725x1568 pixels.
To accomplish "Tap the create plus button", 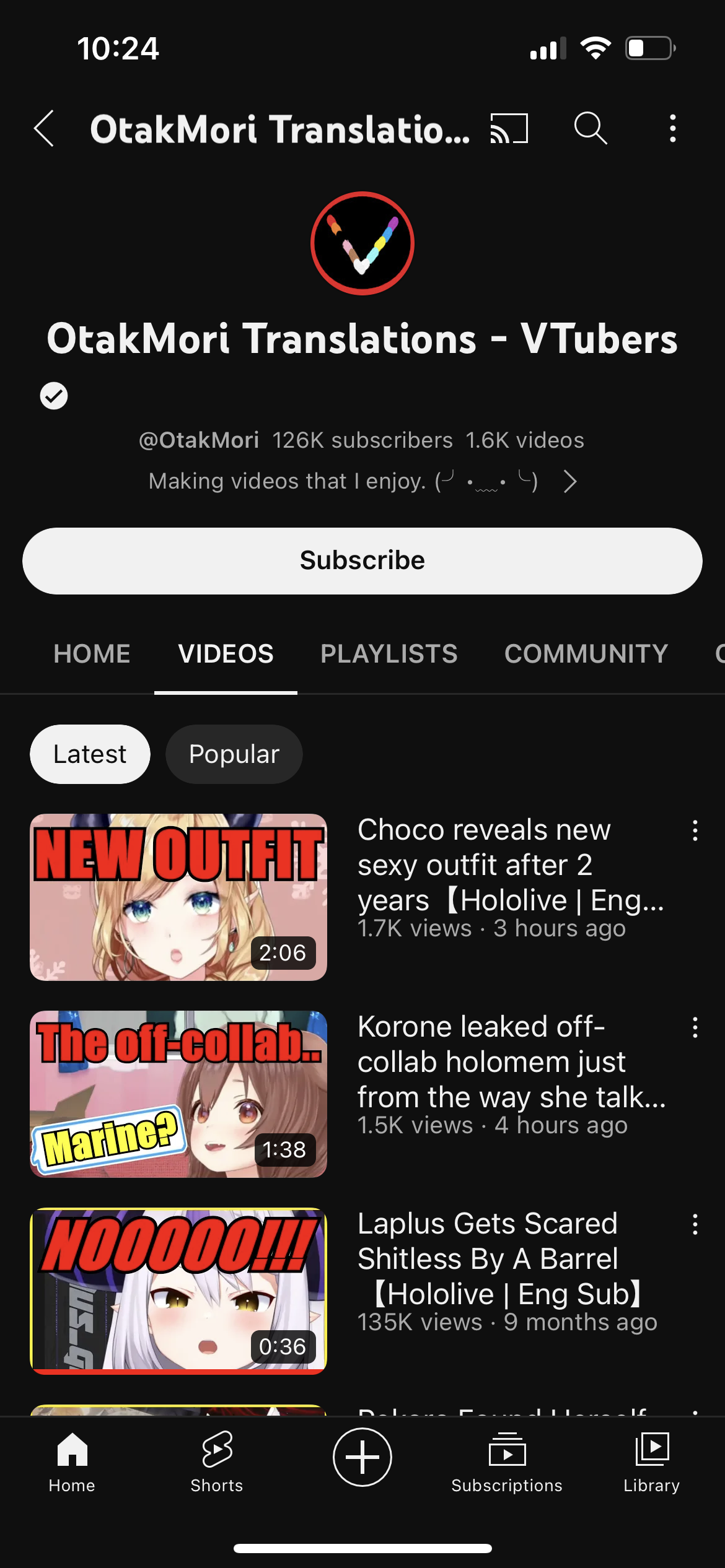I will pyautogui.click(x=362, y=1457).
